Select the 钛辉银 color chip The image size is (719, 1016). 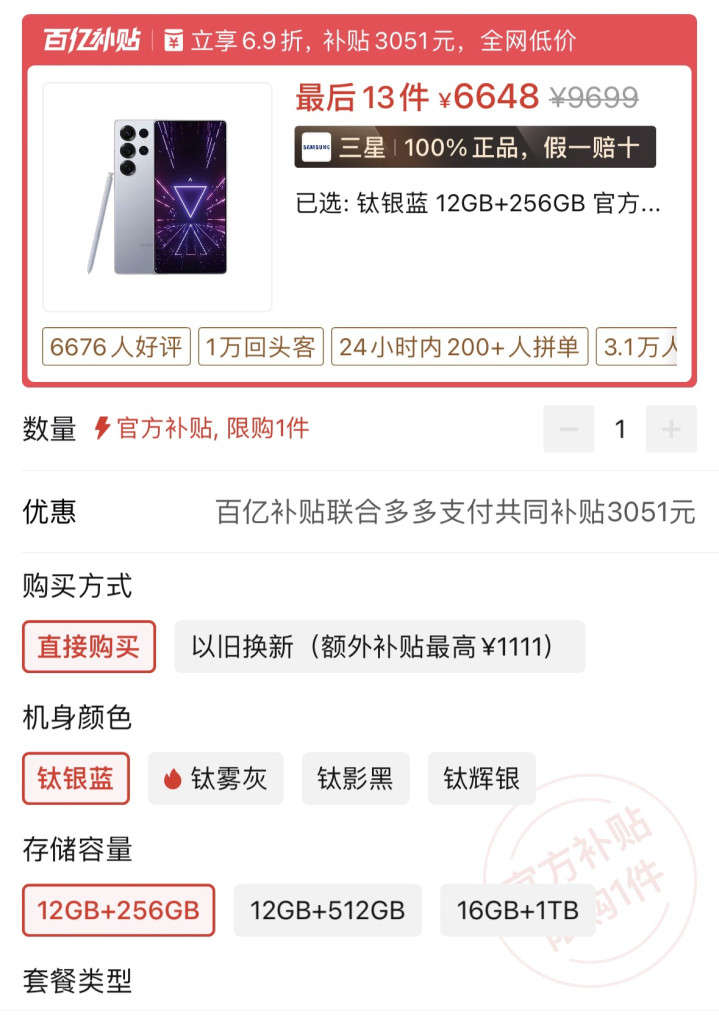pyautogui.click(x=482, y=779)
